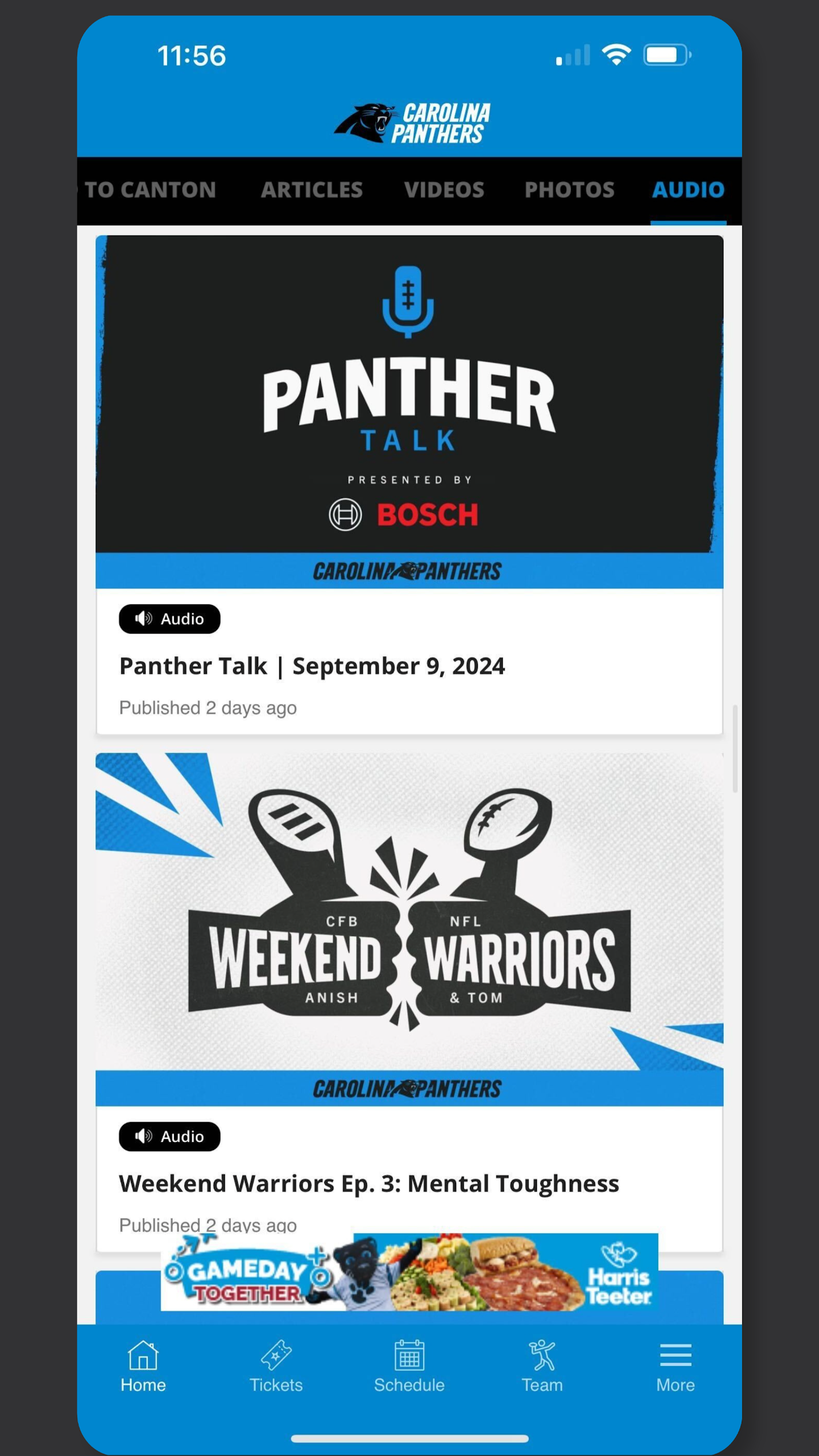This screenshot has width=819, height=1456.
Task: Open the Tickets tab
Action: 276,1366
